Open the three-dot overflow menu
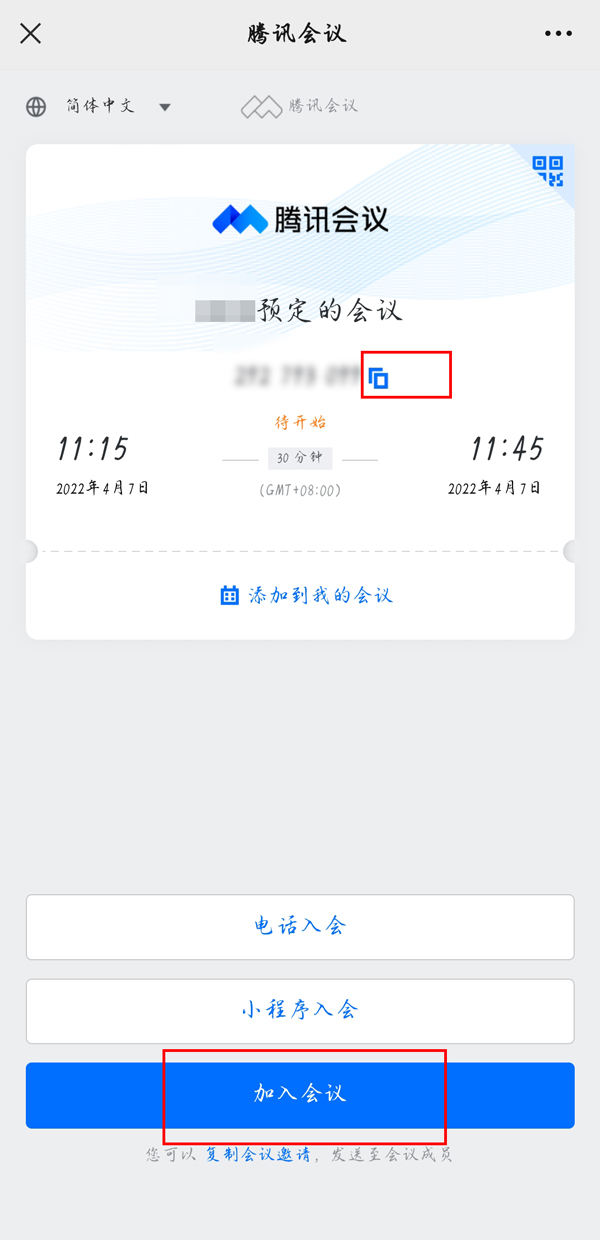 pyautogui.click(x=559, y=34)
